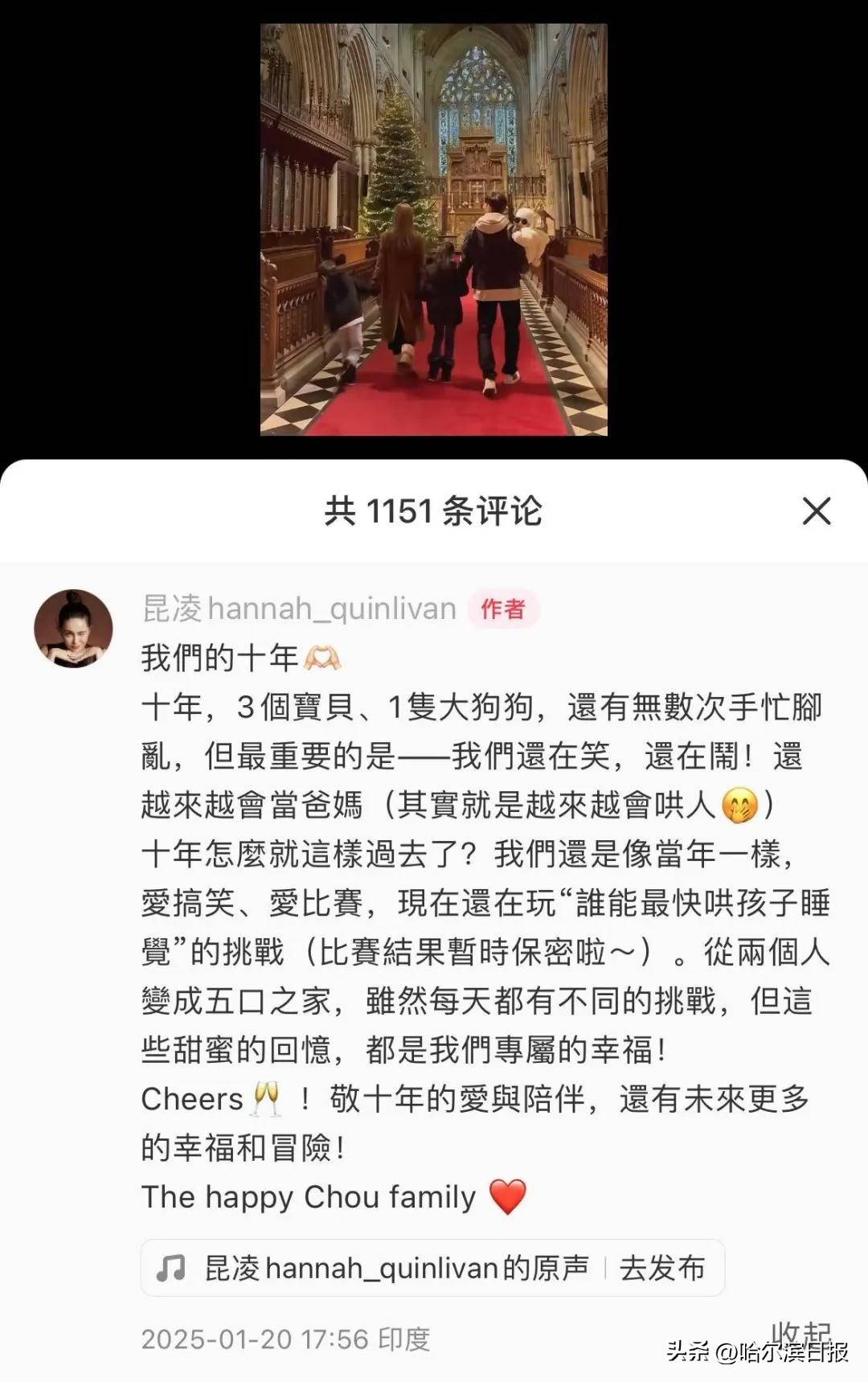Open 昆凌 hannah_quinlivan's profile avatar
868x1382 pixels.
click(x=73, y=629)
